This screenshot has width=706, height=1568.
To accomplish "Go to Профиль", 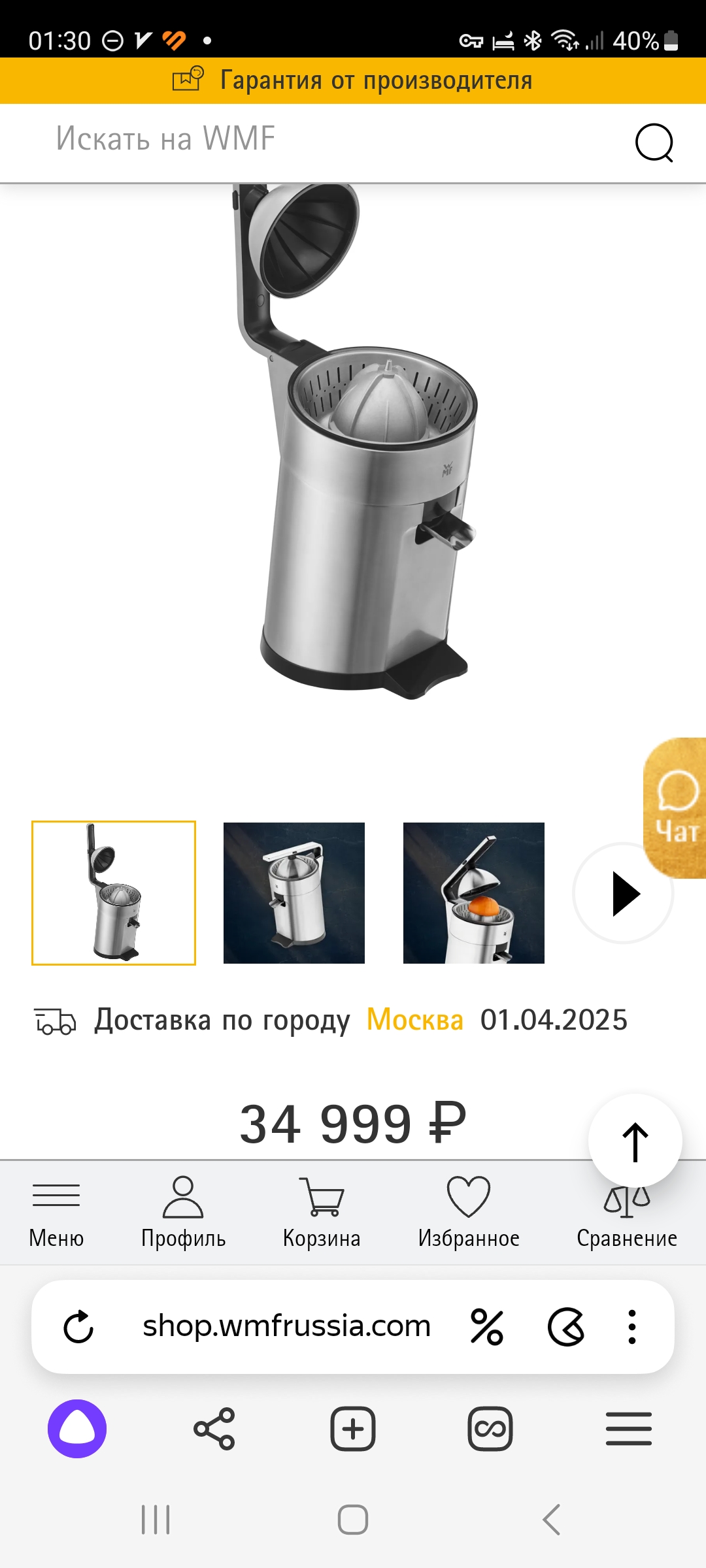I will 183,1212.
